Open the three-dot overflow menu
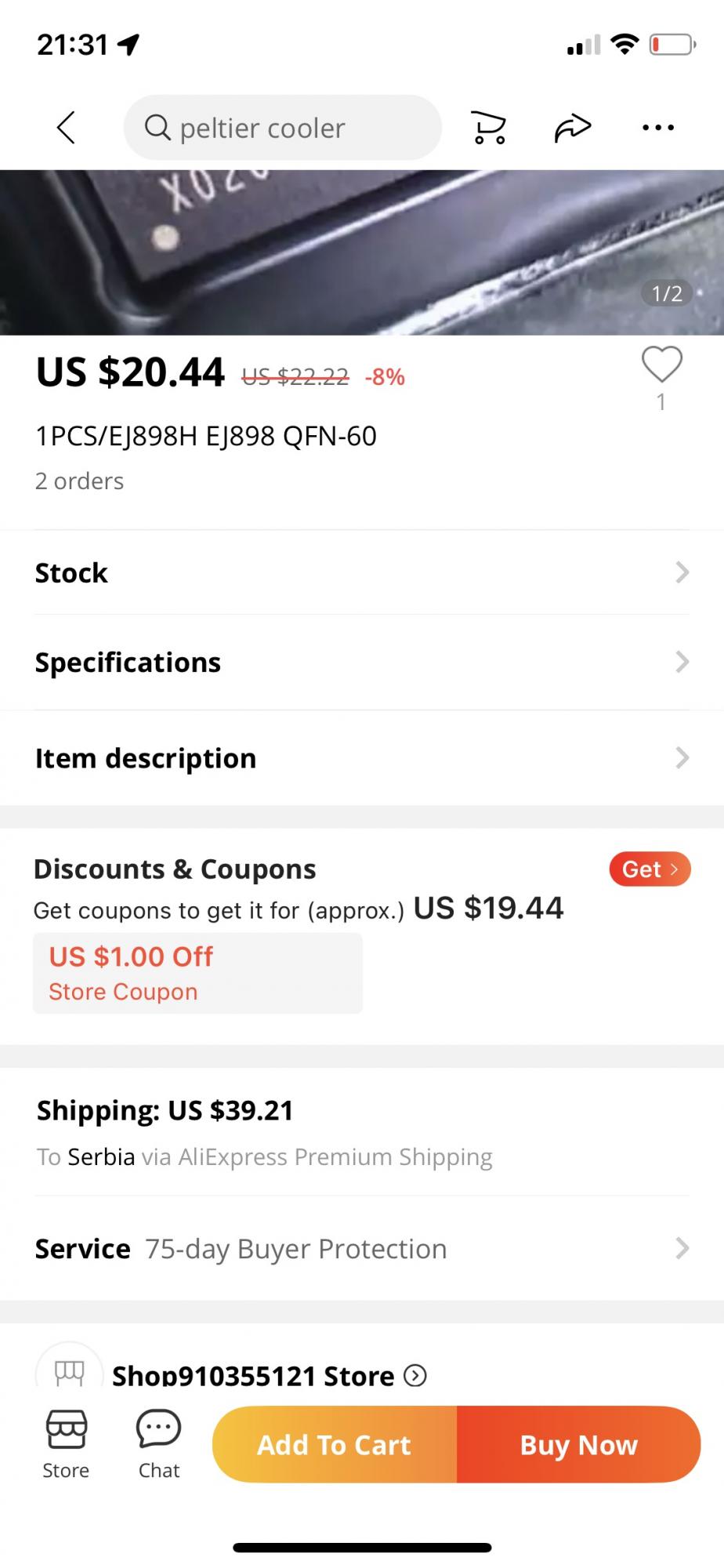Image resolution: width=724 pixels, height=1568 pixels. (657, 128)
